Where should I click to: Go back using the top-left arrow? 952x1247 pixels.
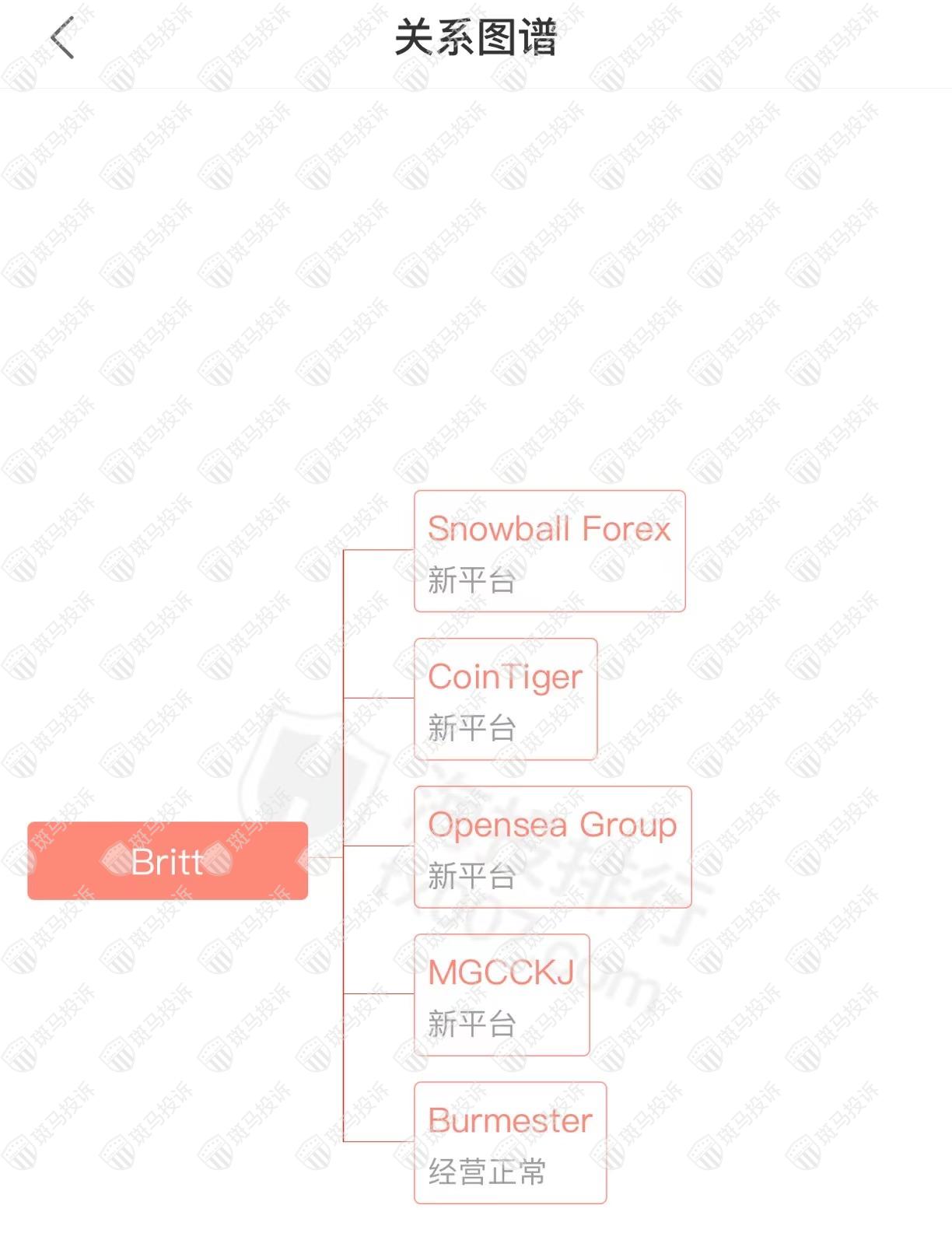pos(62,37)
